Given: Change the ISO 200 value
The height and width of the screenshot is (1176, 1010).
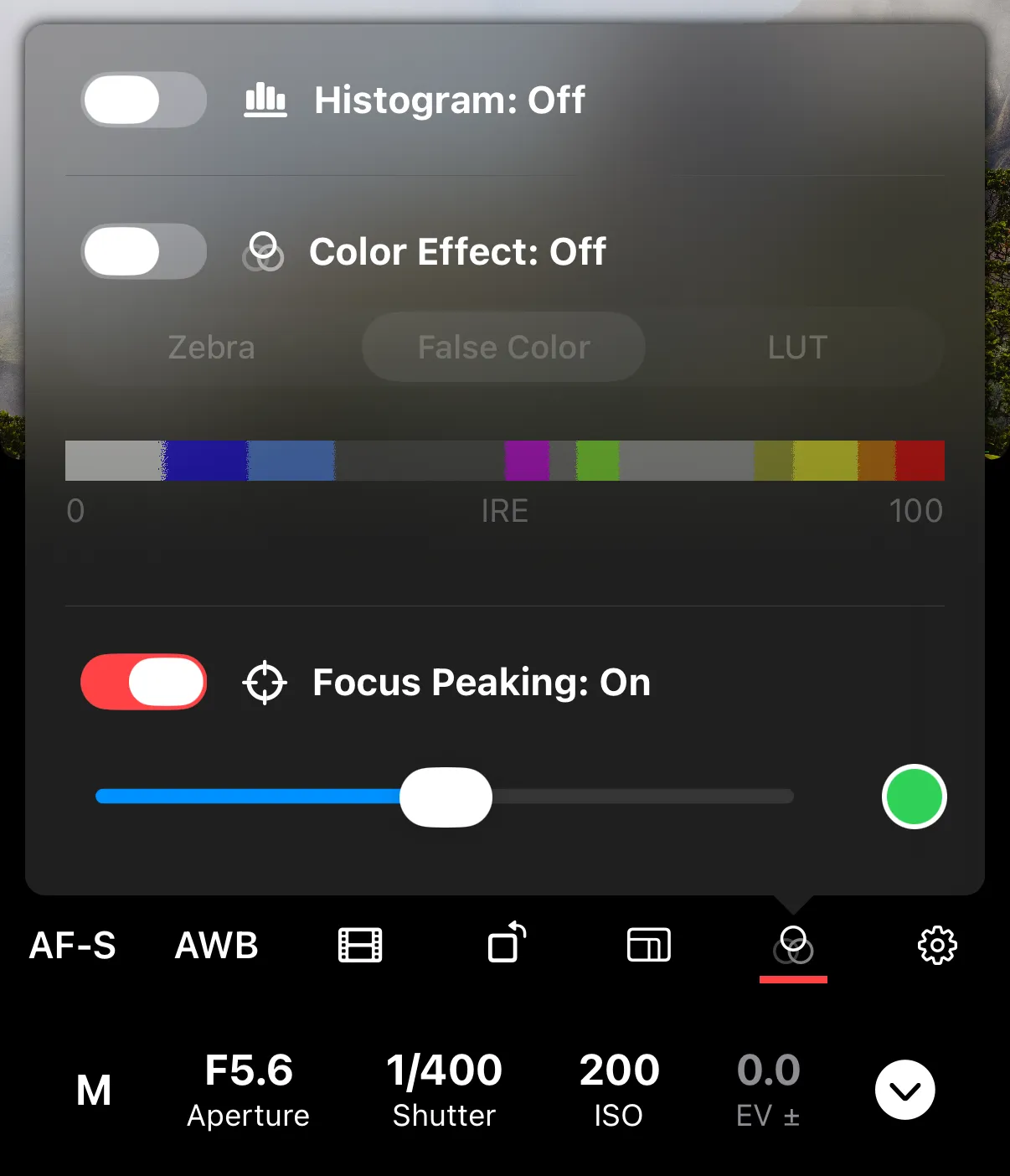Looking at the screenshot, I should [x=619, y=1090].
